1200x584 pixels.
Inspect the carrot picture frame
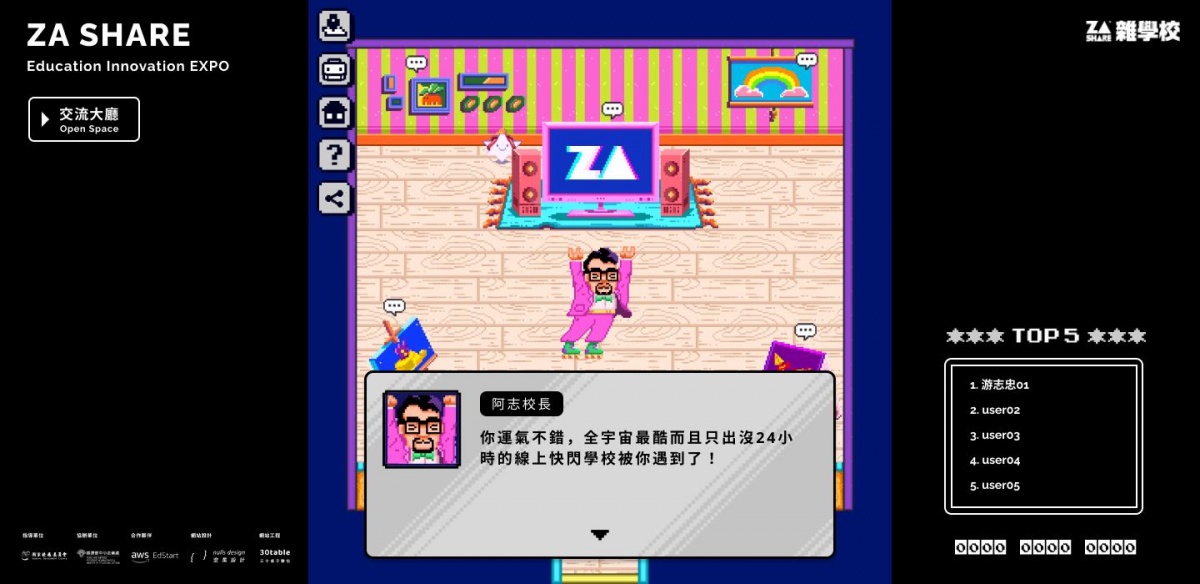click(x=431, y=96)
